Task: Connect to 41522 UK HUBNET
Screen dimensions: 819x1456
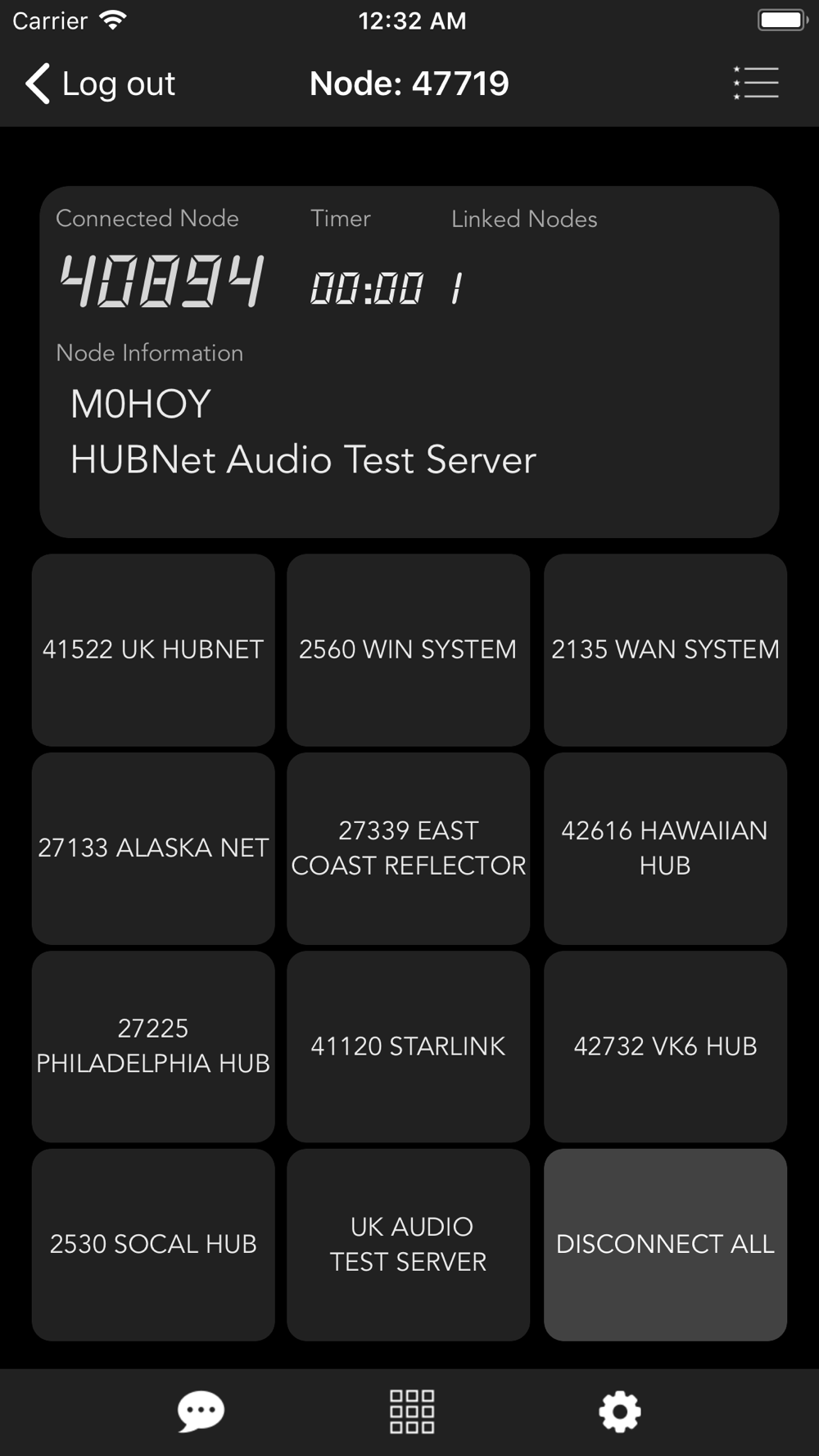Action: tap(153, 649)
